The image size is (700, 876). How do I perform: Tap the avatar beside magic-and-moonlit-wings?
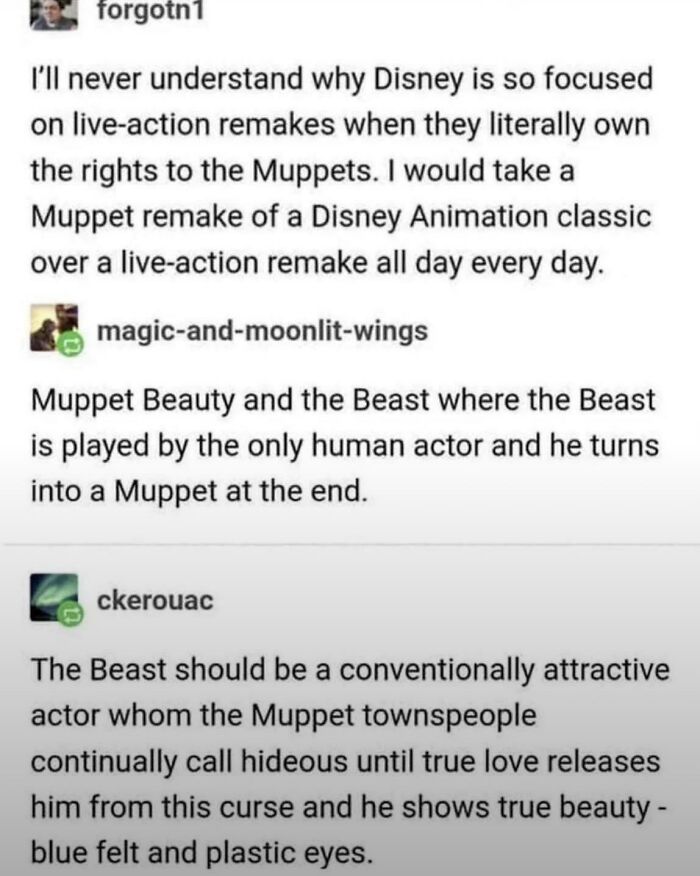tap(54, 331)
